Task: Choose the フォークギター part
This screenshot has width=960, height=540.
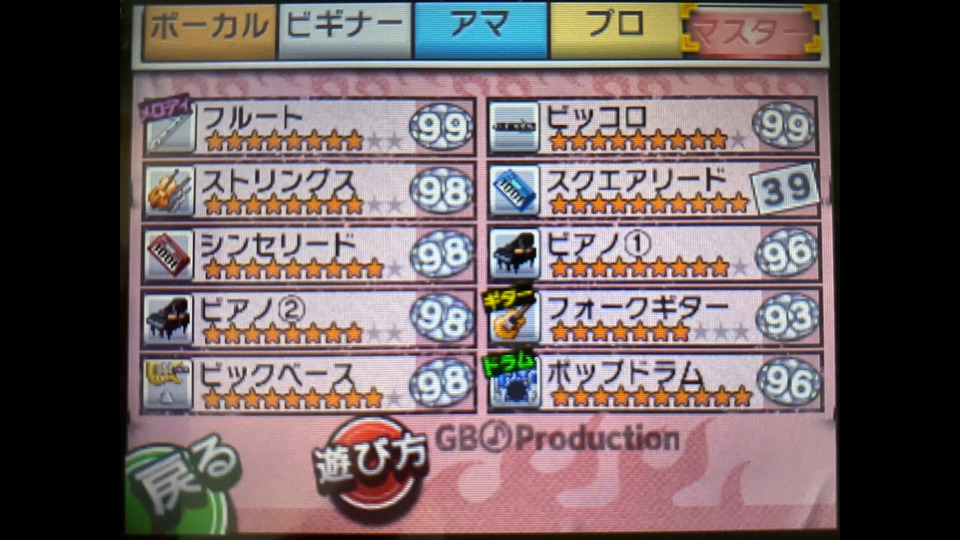Action: point(653,318)
